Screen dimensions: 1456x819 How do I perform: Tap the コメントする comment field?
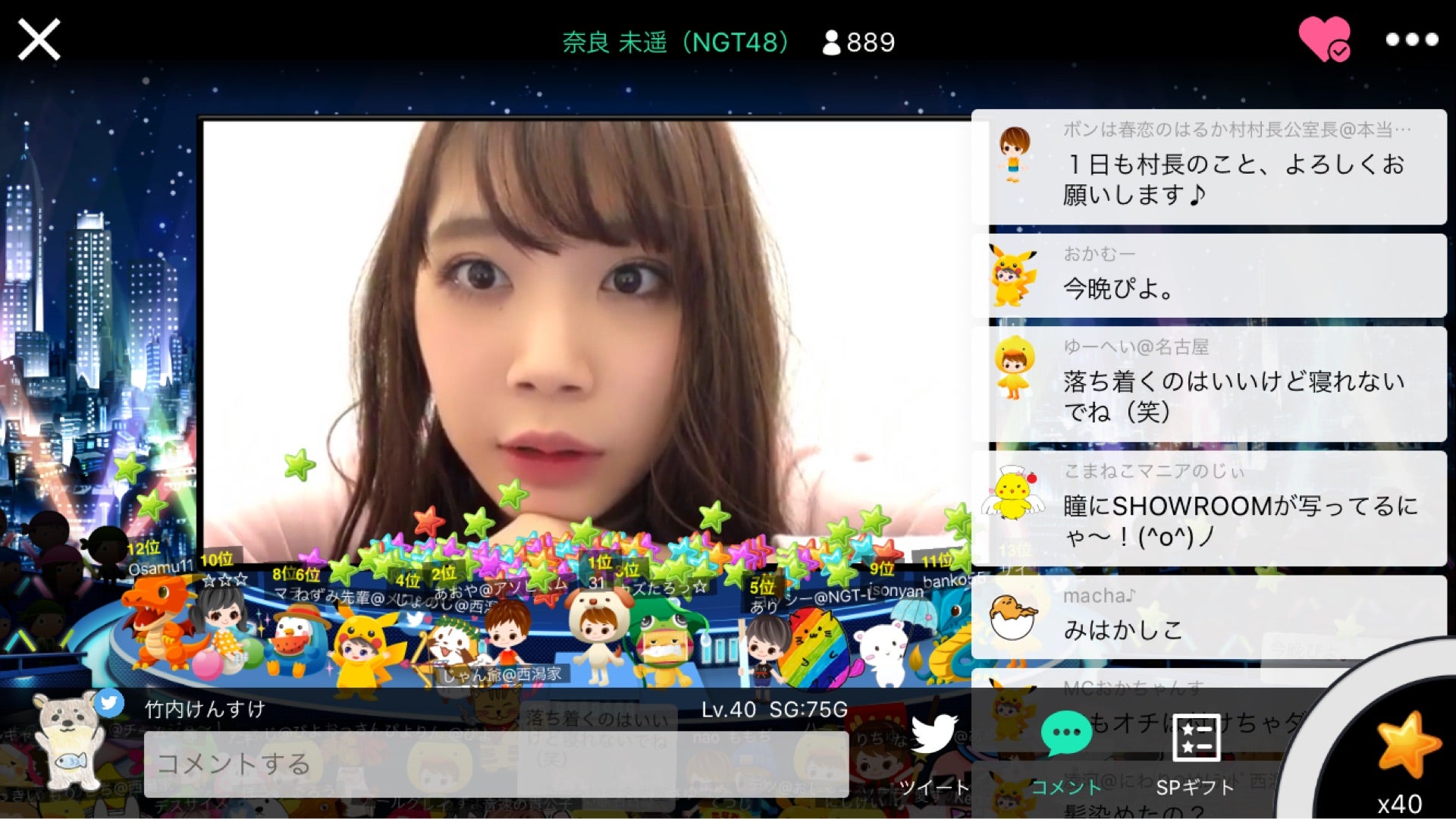click(x=496, y=764)
